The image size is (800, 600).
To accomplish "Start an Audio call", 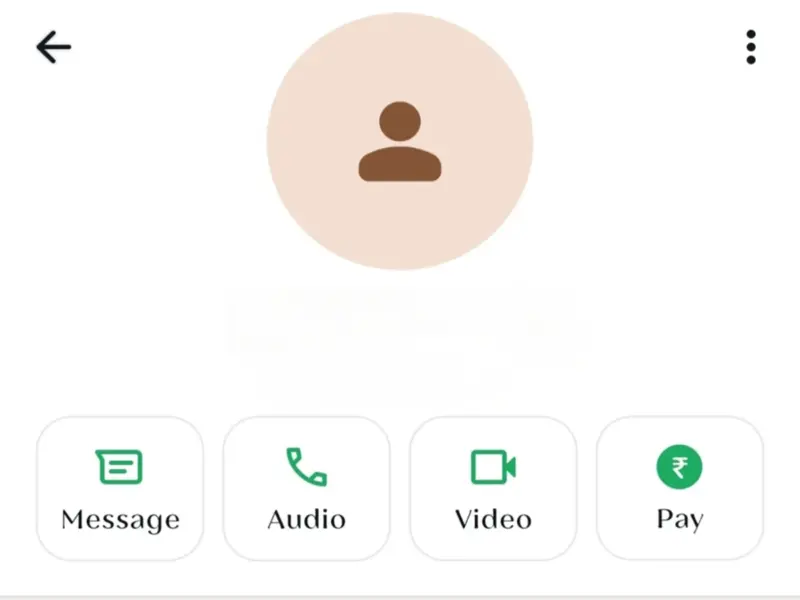I will tap(306, 488).
